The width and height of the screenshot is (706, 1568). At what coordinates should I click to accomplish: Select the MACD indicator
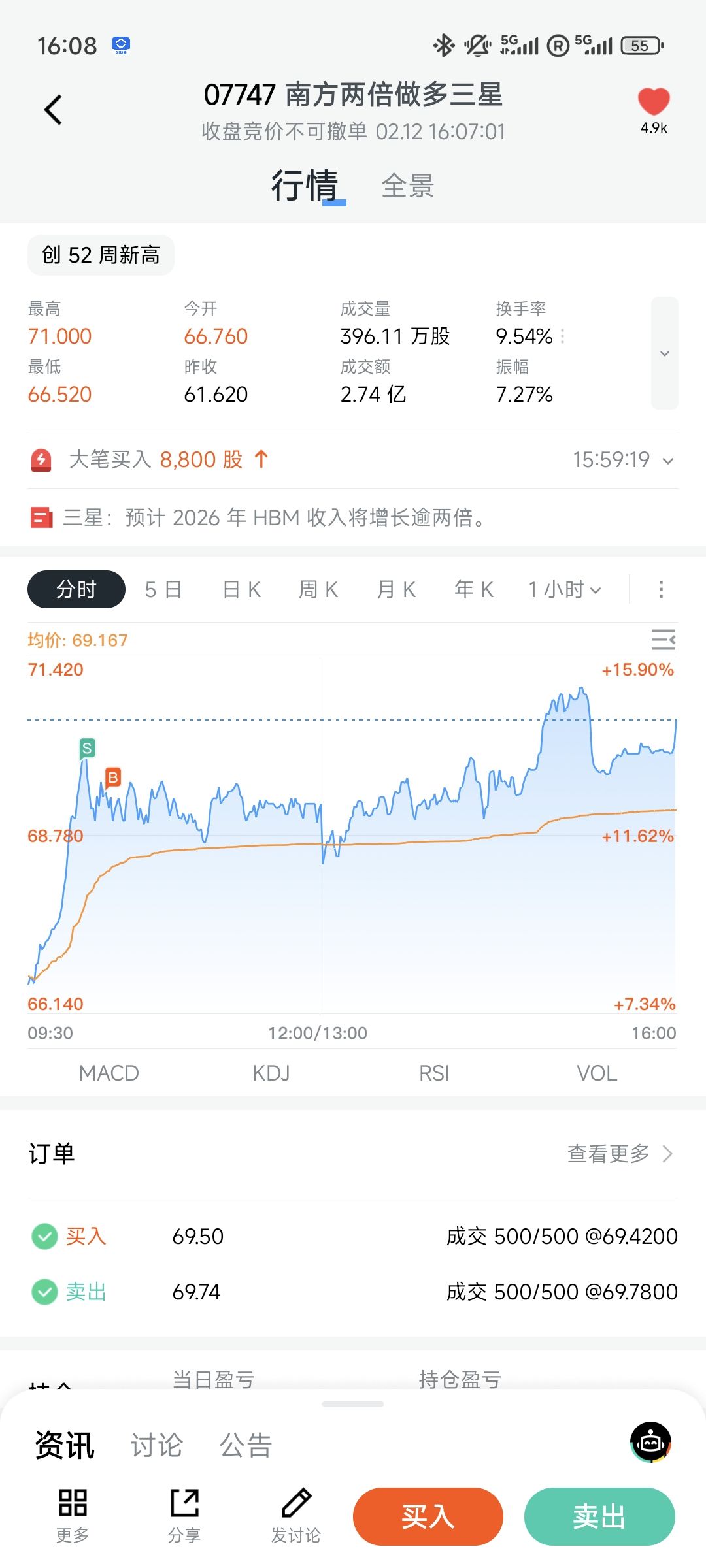(109, 1073)
